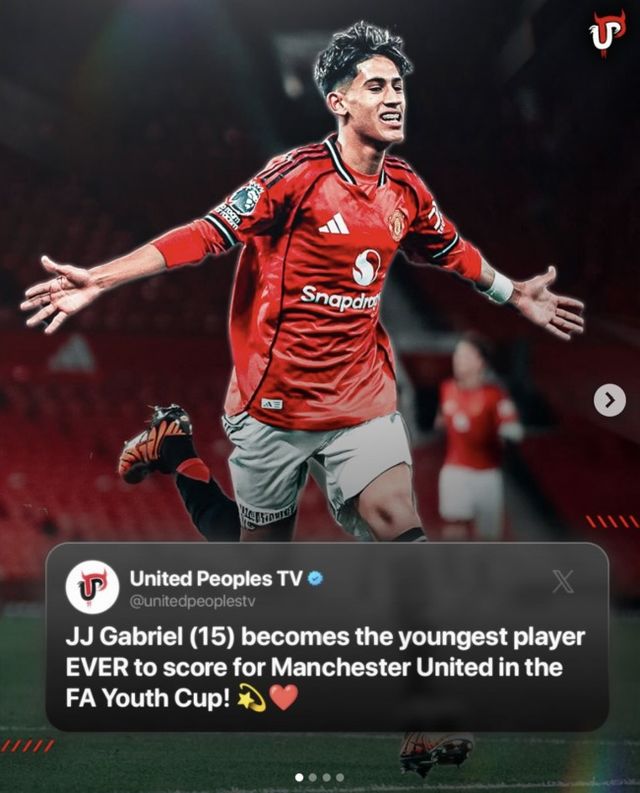Screen dimensions: 640x793
Task: Go to the next carousel slide
Action: tap(609, 401)
